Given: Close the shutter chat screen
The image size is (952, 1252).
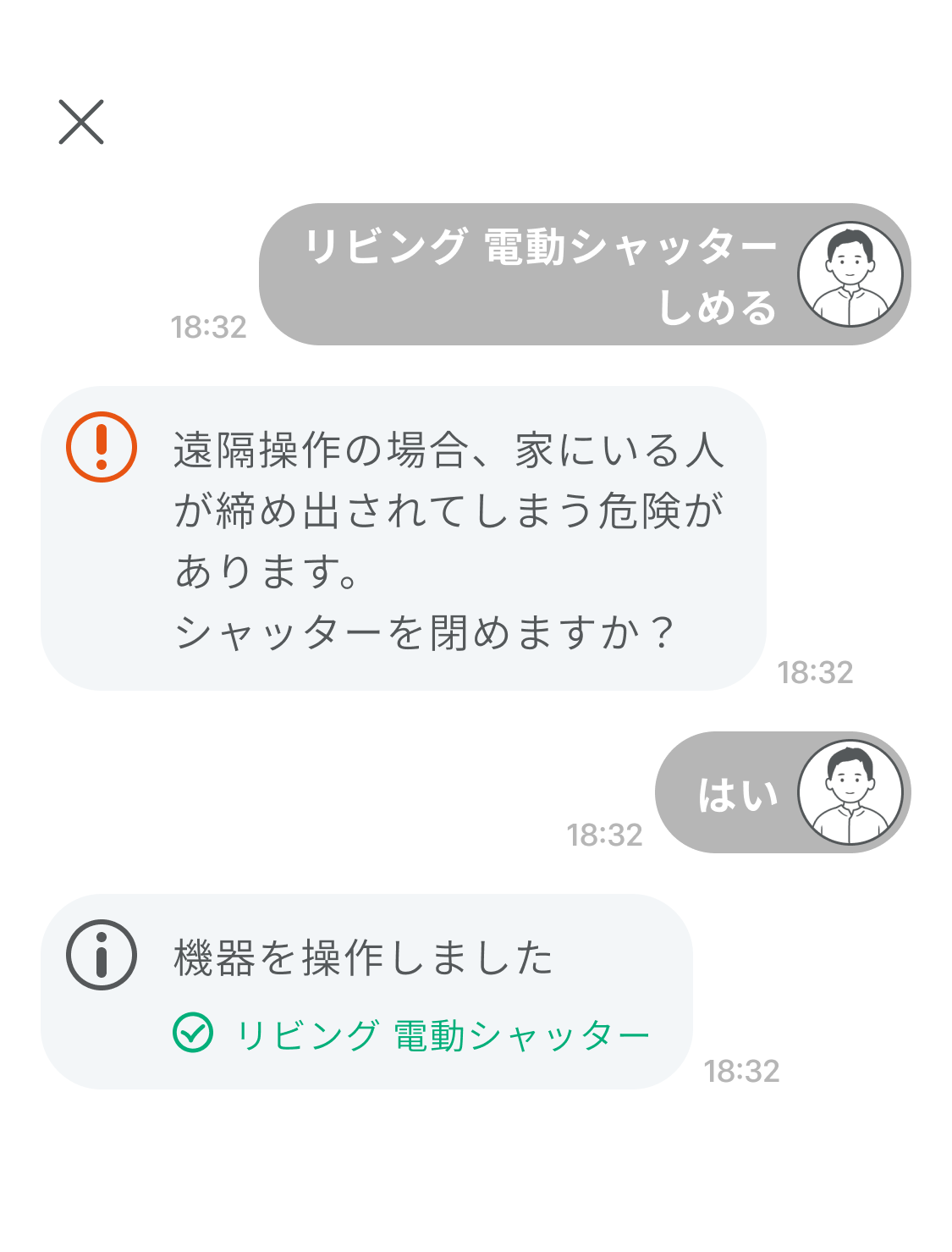Looking at the screenshot, I should tap(81, 122).
